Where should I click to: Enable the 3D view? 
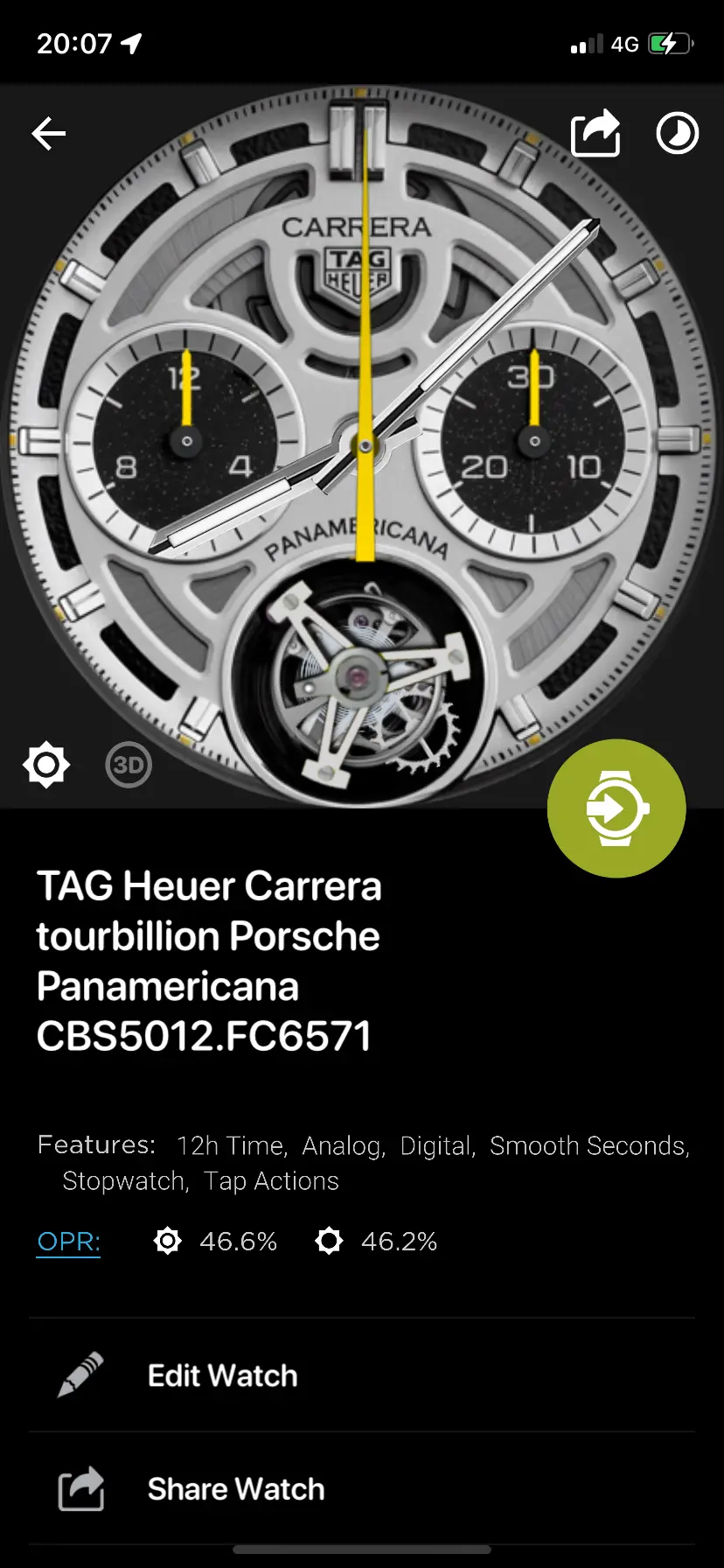[129, 766]
